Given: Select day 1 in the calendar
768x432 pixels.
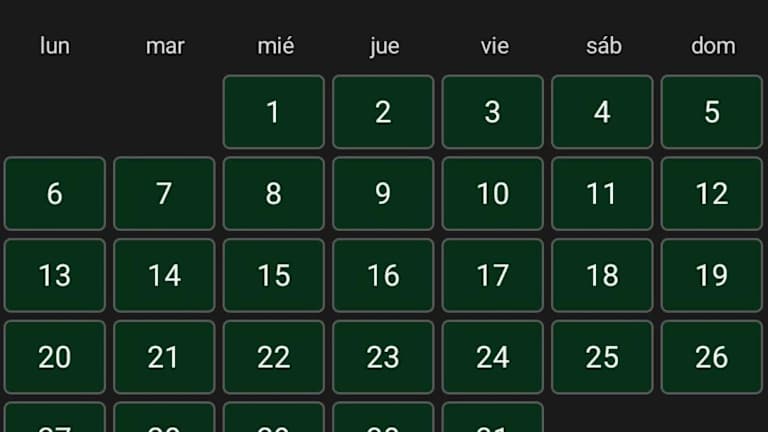Looking at the screenshot, I should click(x=273, y=112).
